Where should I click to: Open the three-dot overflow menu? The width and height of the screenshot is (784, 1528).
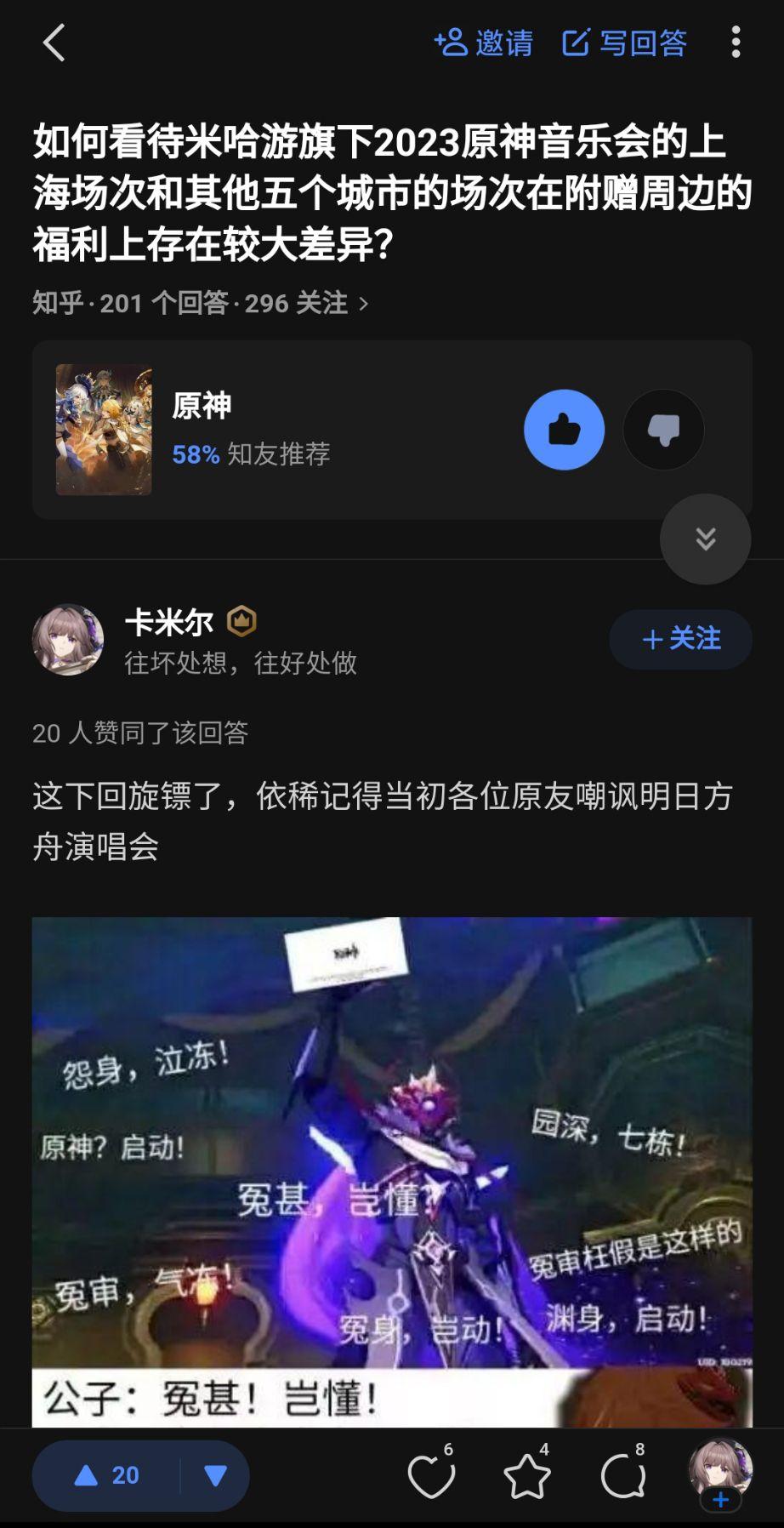(x=736, y=43)
